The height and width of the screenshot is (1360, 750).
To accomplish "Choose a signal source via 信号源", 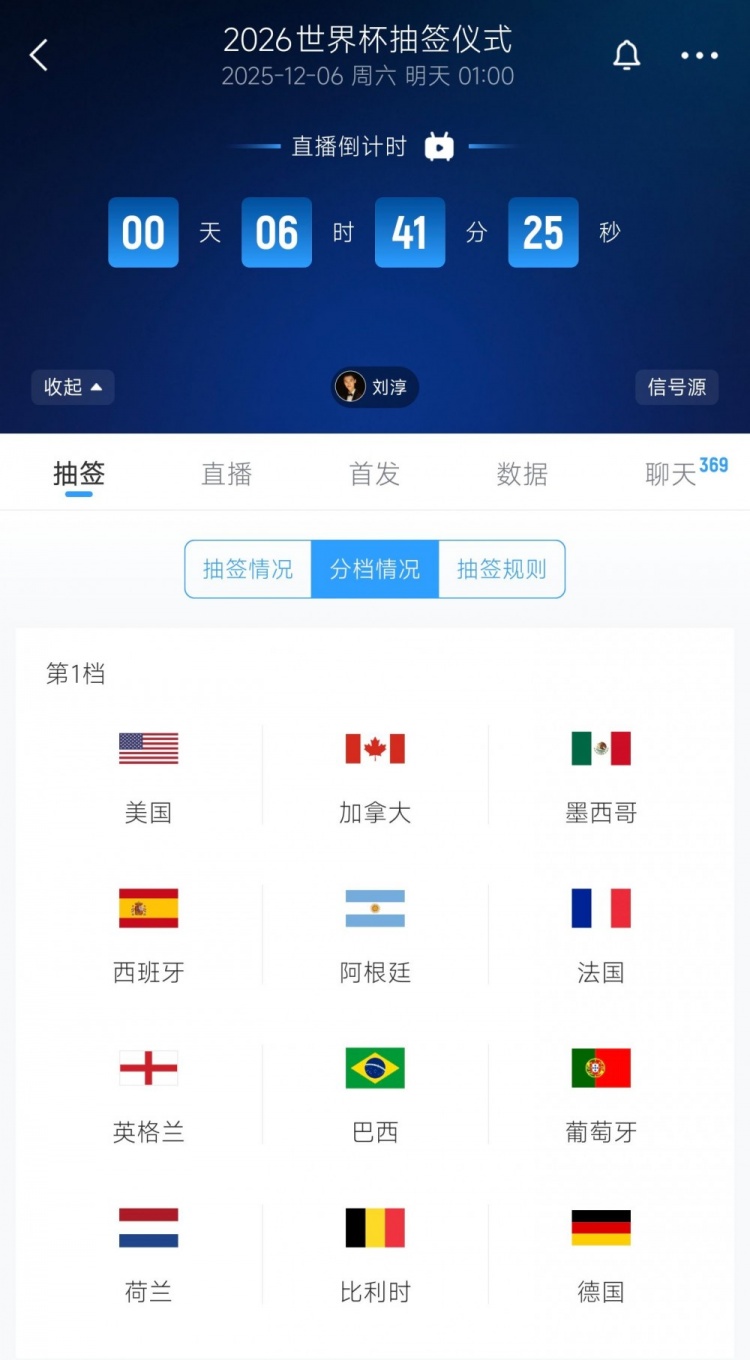I will pyautogui.click(x=677, y=387).
